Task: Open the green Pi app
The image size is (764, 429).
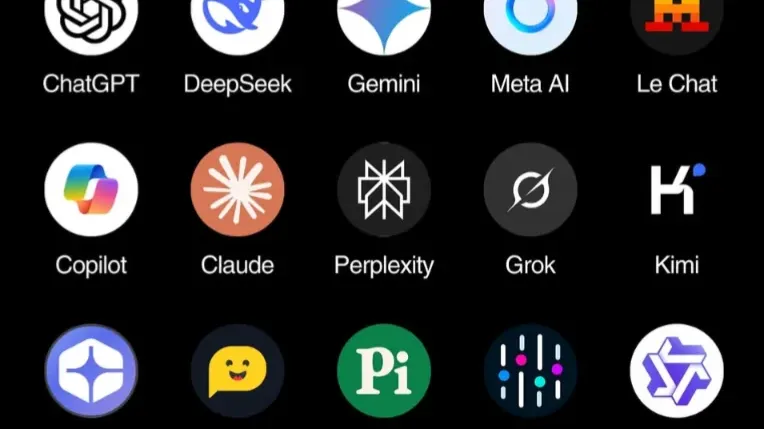Action: click(x=384, y=371)
